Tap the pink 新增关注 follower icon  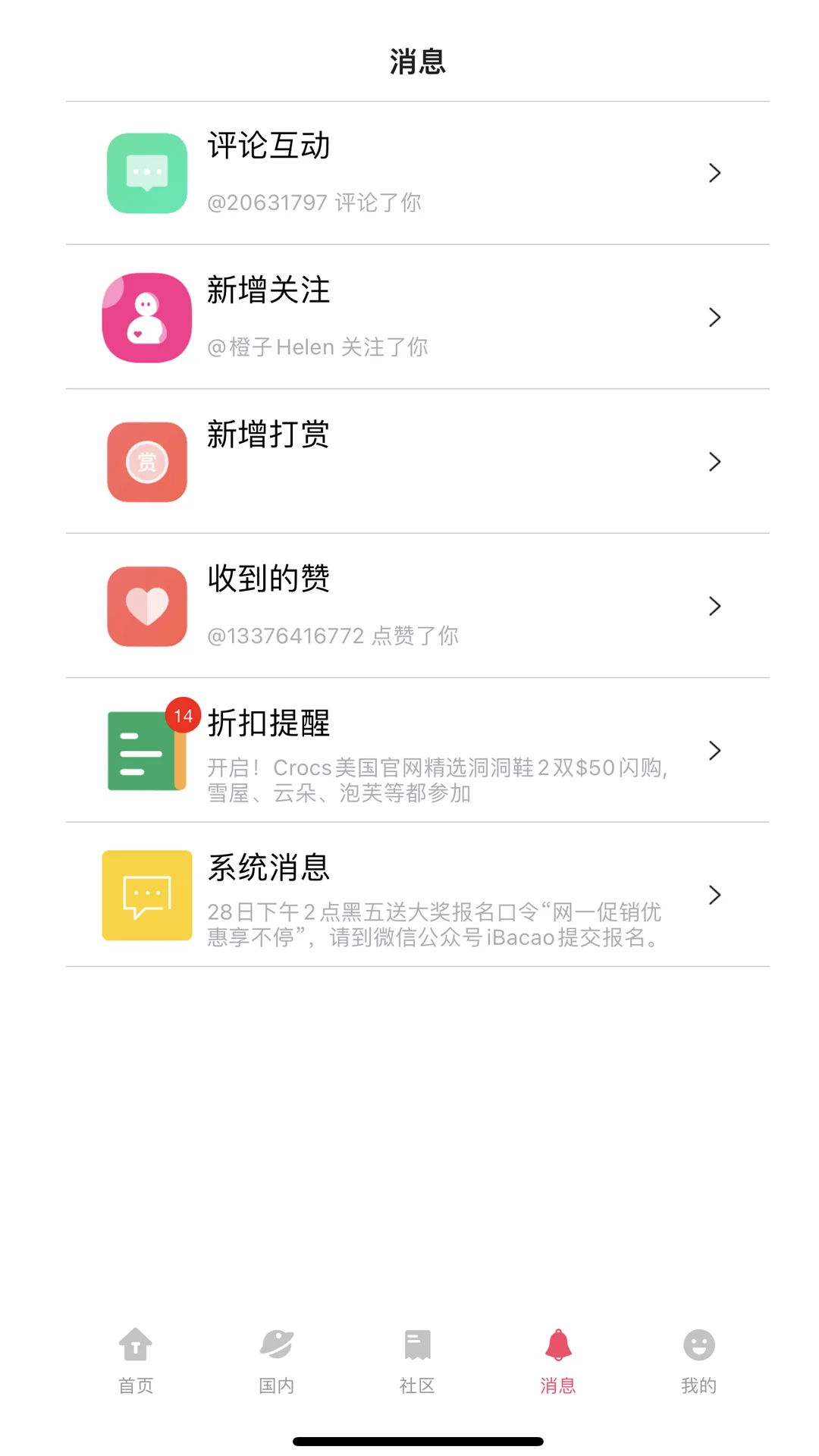click(x=146, y=317)
